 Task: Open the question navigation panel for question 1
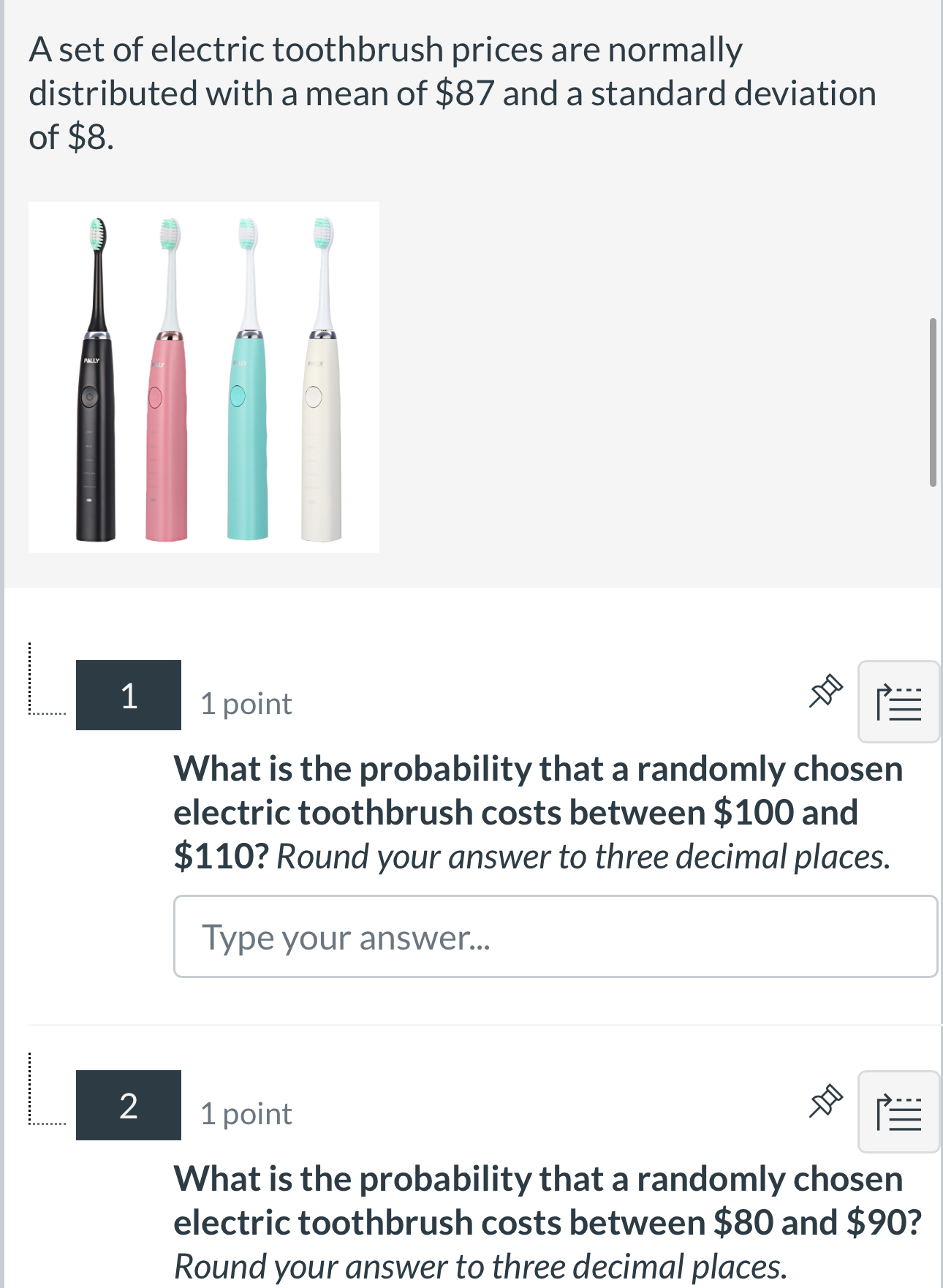coord(901,700)
